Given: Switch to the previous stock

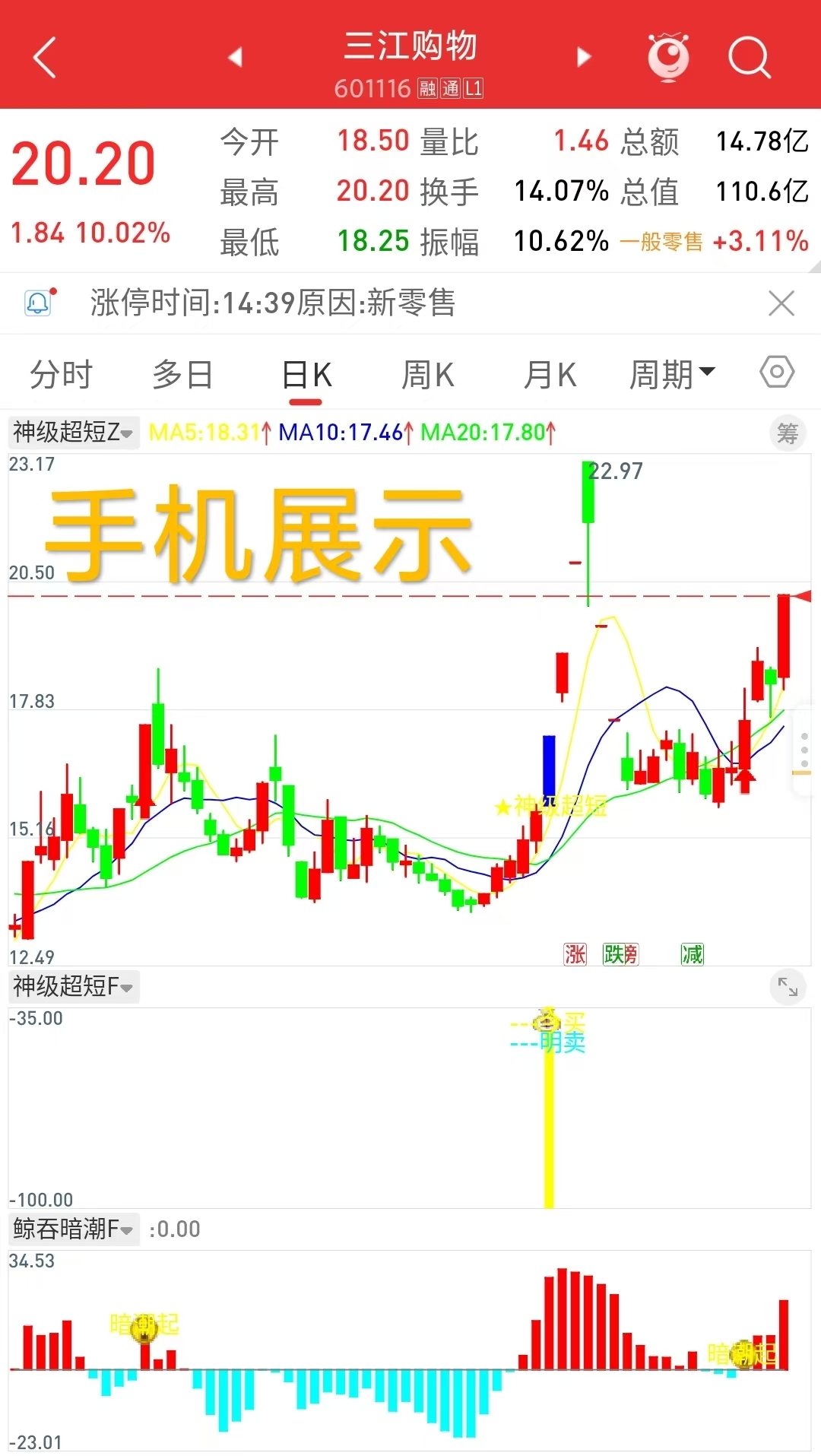Looking at the screenshot, I should (235, 57).
